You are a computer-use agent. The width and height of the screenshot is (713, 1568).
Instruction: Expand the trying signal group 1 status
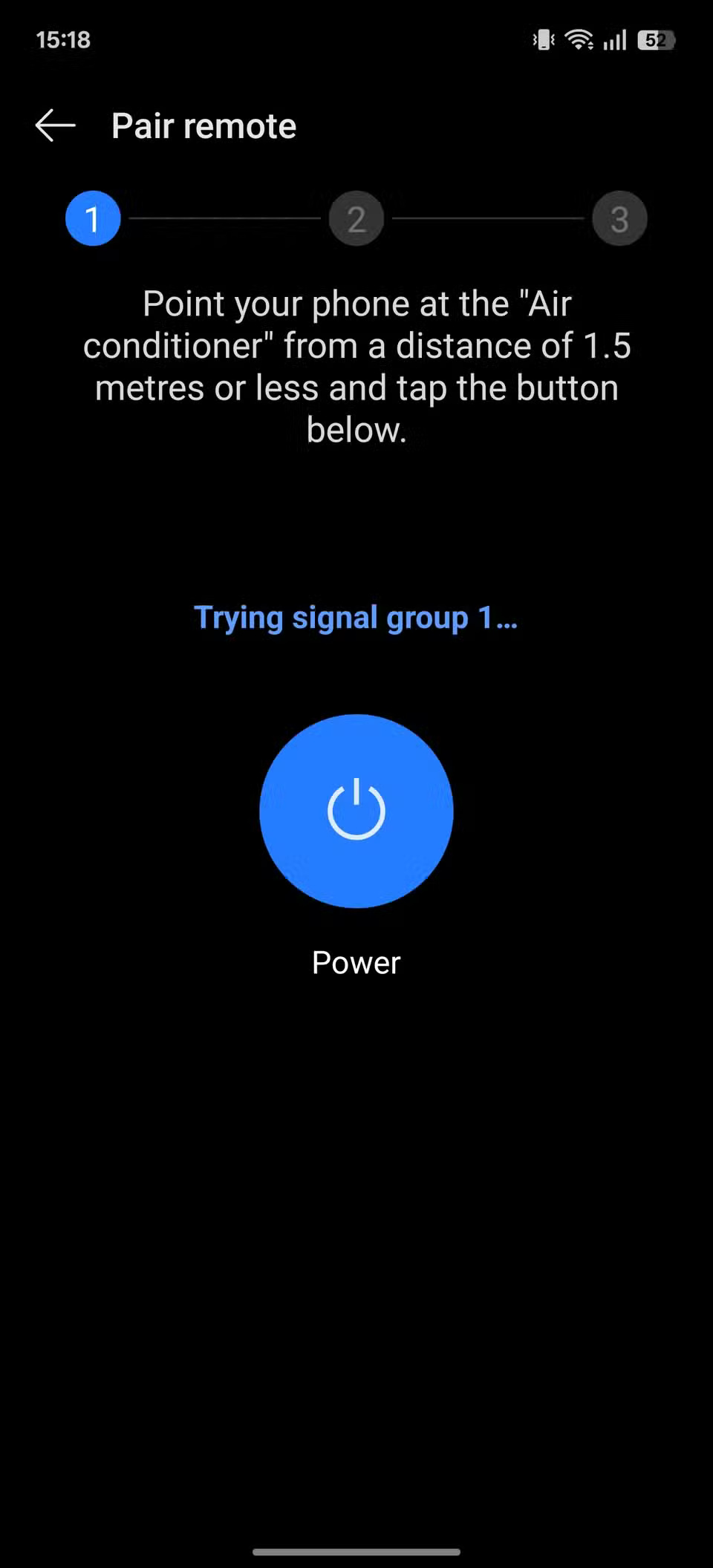pyautogui.click(x=356, y=617)
